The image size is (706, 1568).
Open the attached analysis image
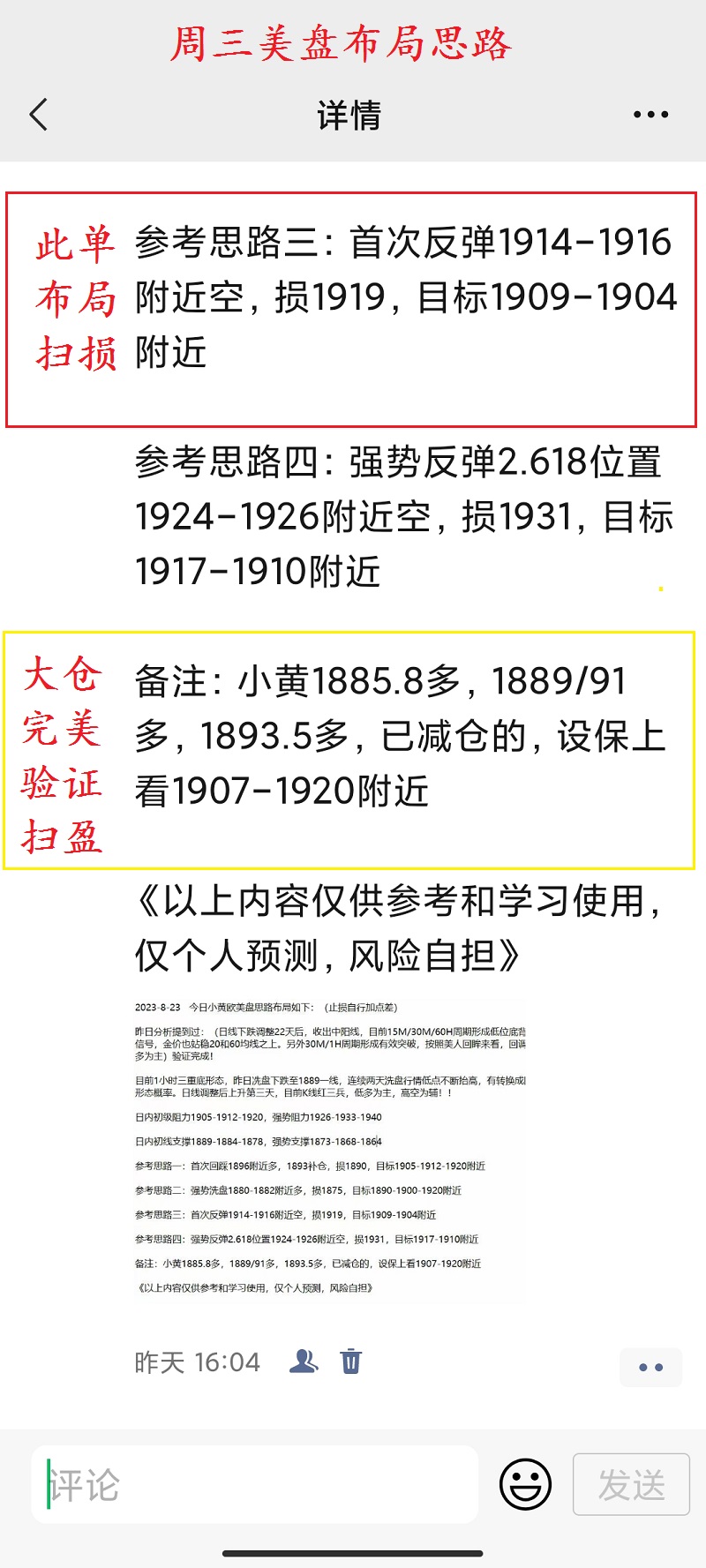click(x=331, y=1147)
